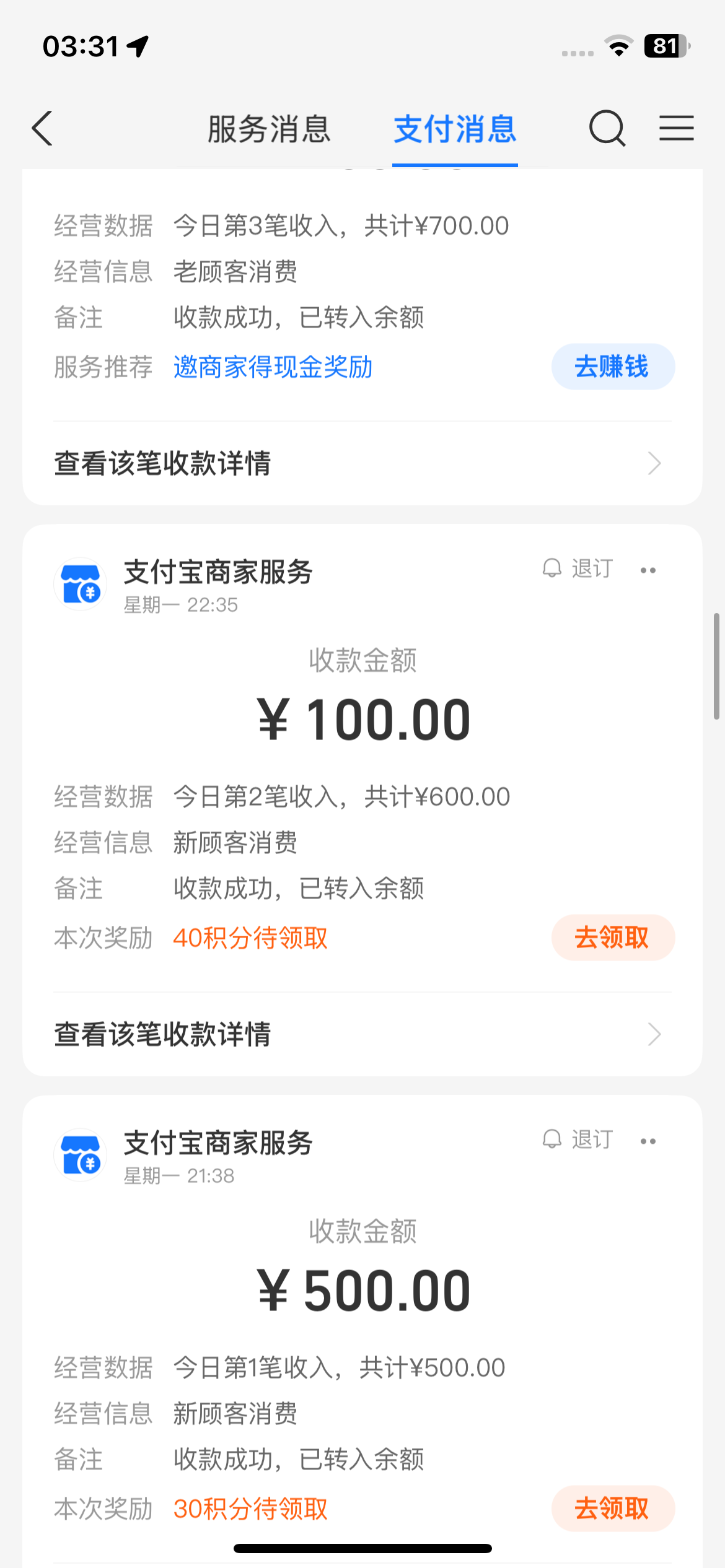
Task: Unsubscribe (退订) on the 星期一 22:35 message
Action: [x=578, y=568]
